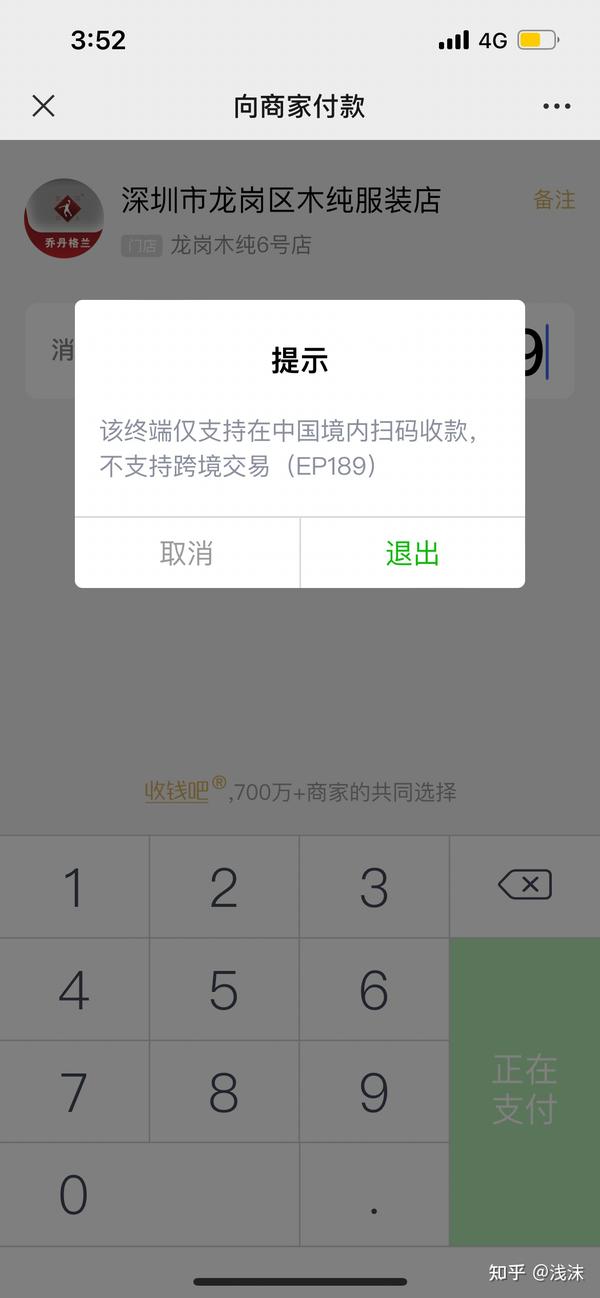The image size is (600, 1298).
Task: Tap 取消 in the dialog
Action: [187, 553]
